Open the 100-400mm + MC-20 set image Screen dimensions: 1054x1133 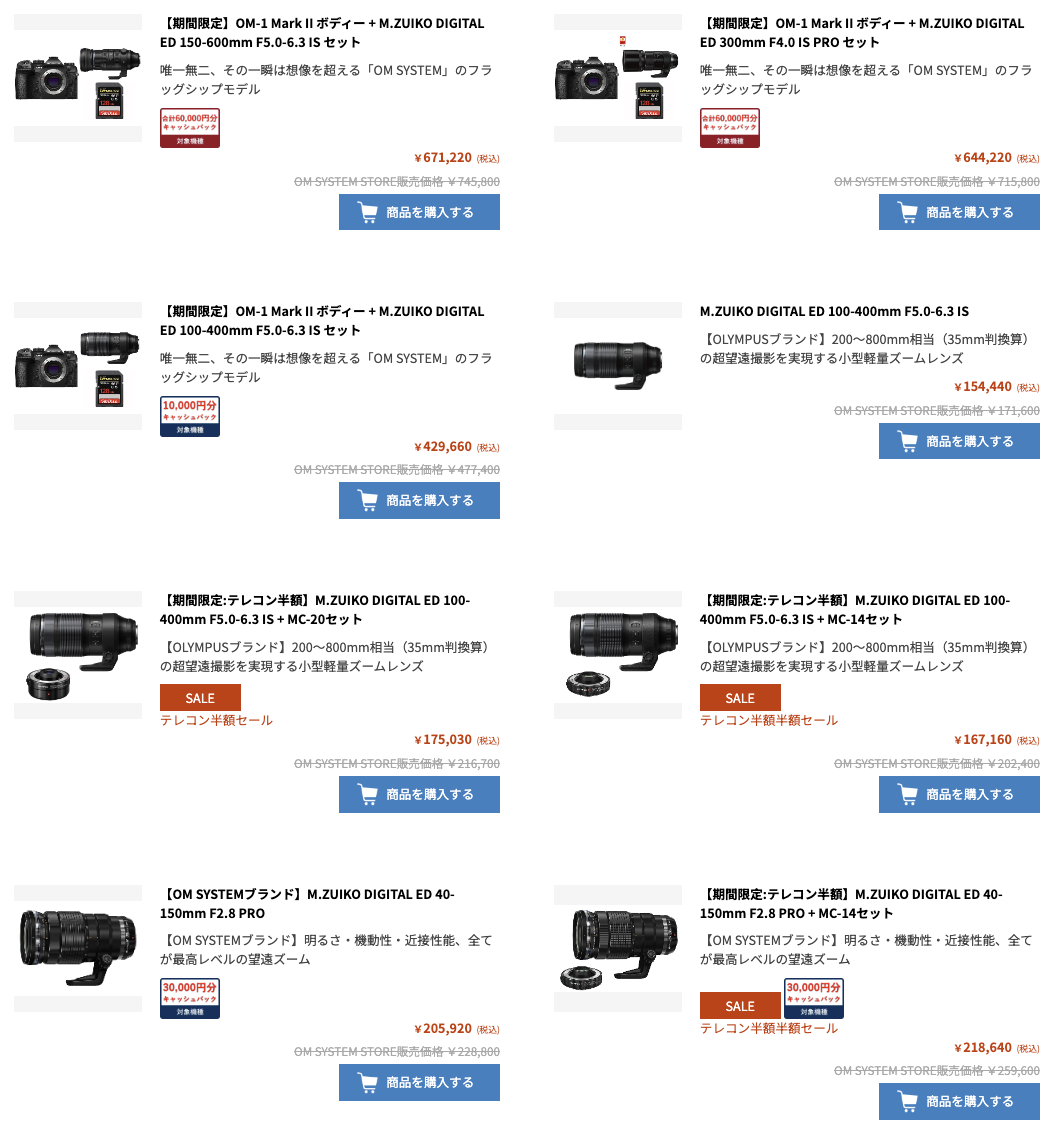(78, 655)
